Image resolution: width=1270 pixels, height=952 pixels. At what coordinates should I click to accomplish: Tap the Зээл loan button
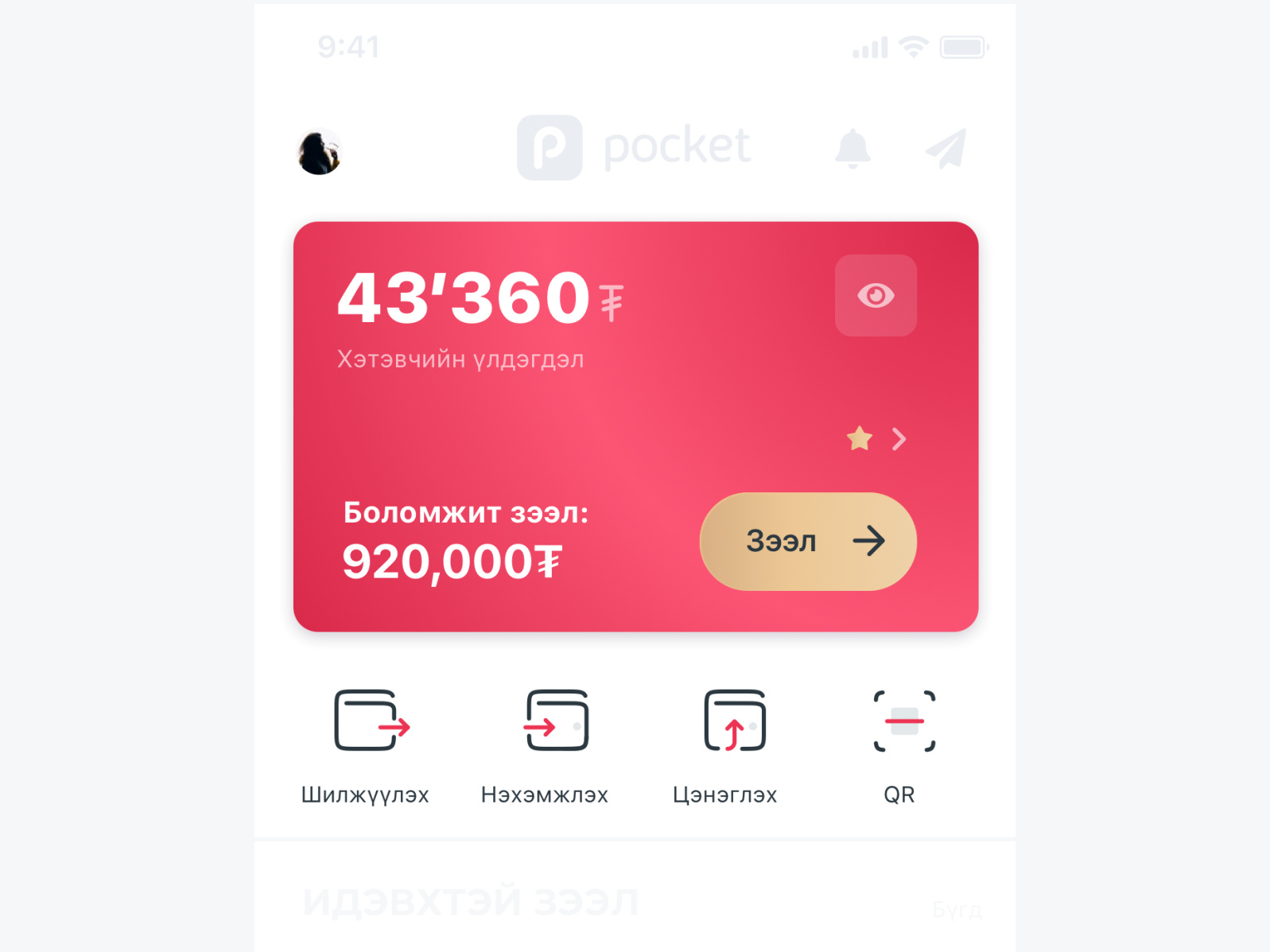coord(808,542)
